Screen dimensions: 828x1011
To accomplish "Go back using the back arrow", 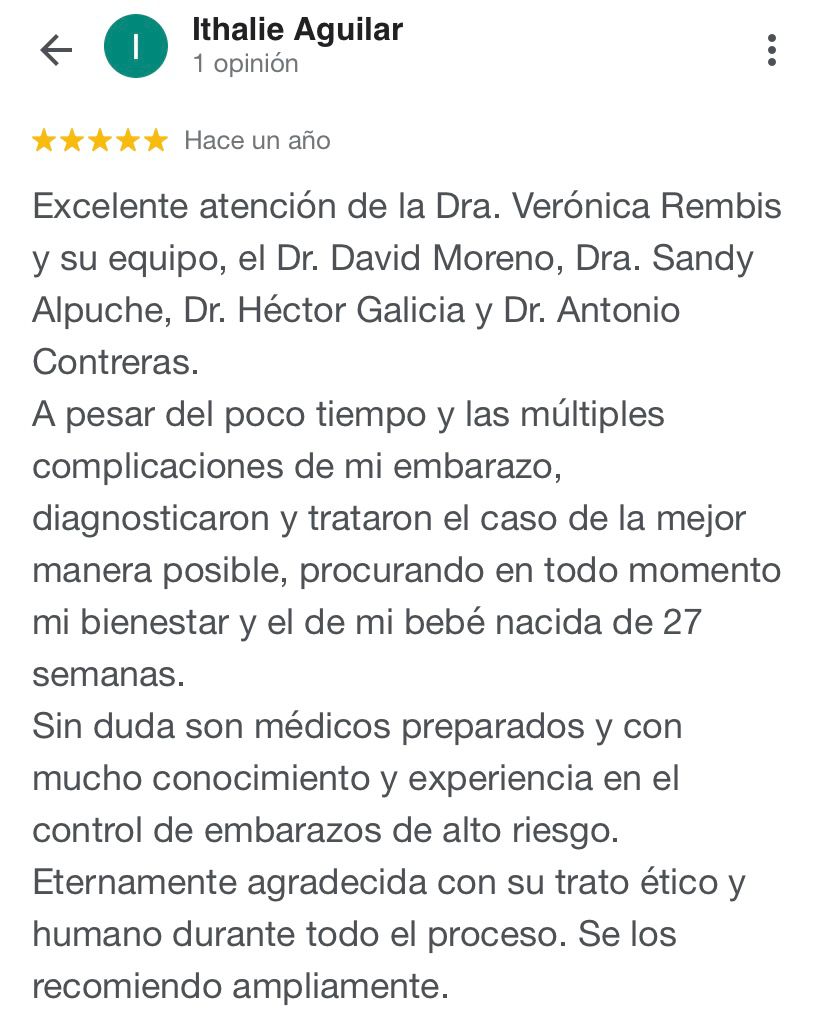I will (56, 50).
